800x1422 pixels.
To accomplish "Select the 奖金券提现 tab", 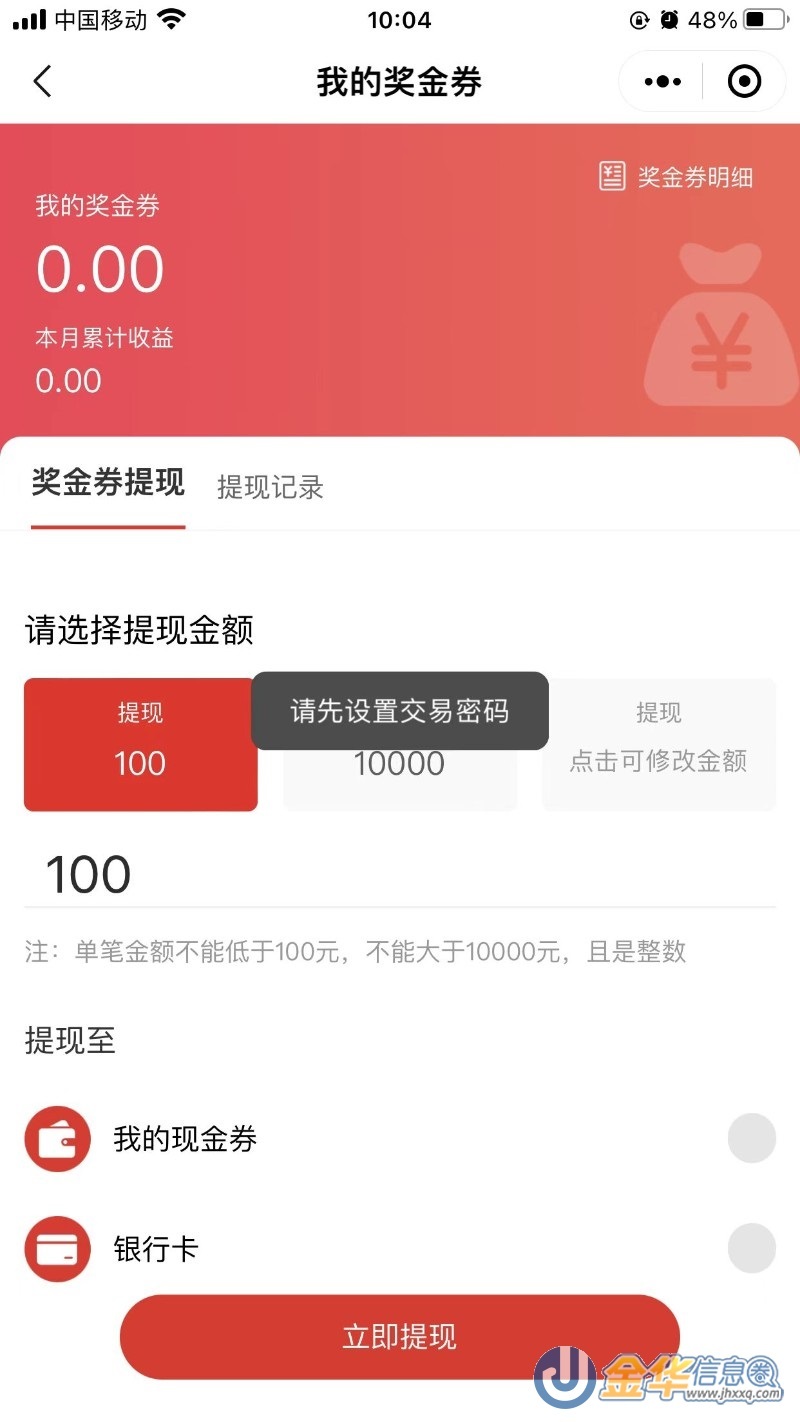I will [108, 483].
